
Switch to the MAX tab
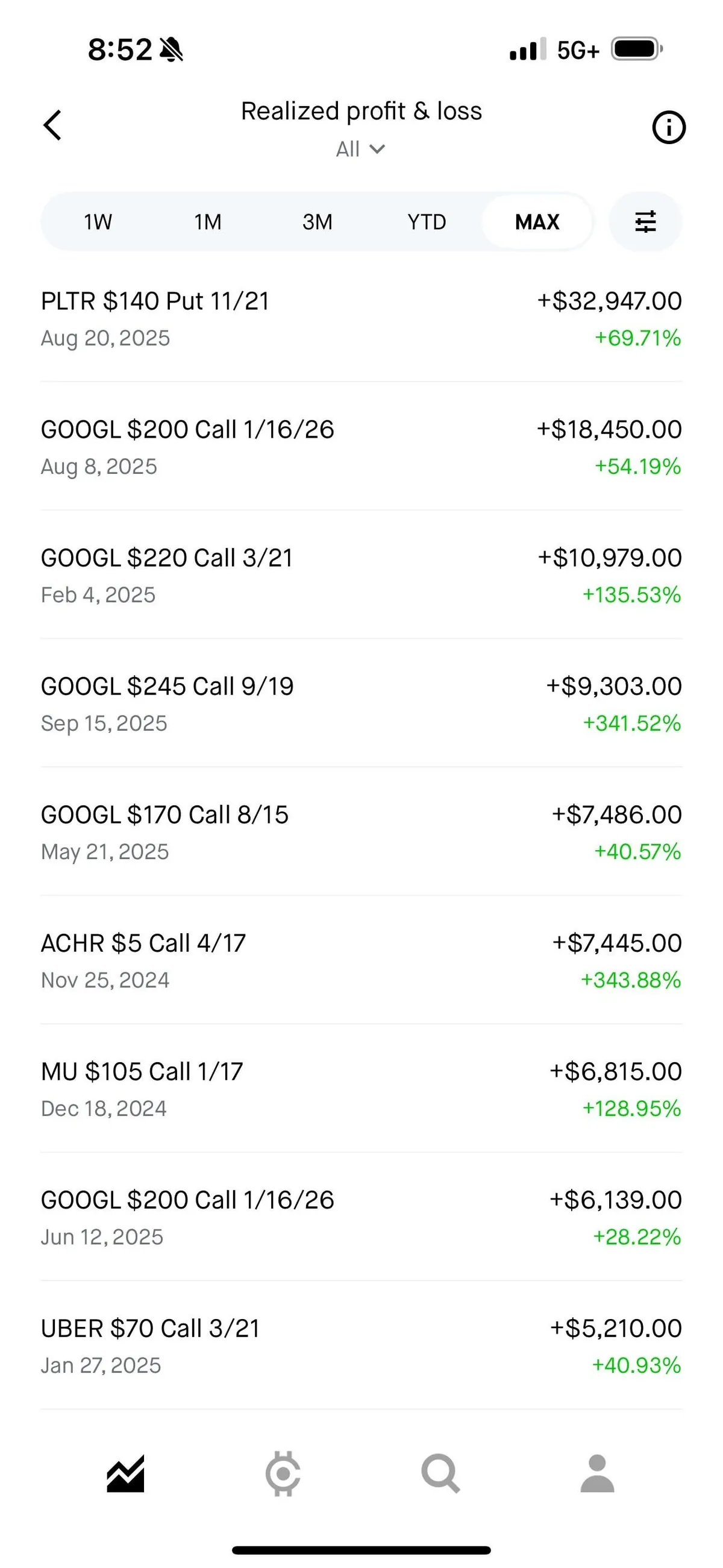point(537,222)
